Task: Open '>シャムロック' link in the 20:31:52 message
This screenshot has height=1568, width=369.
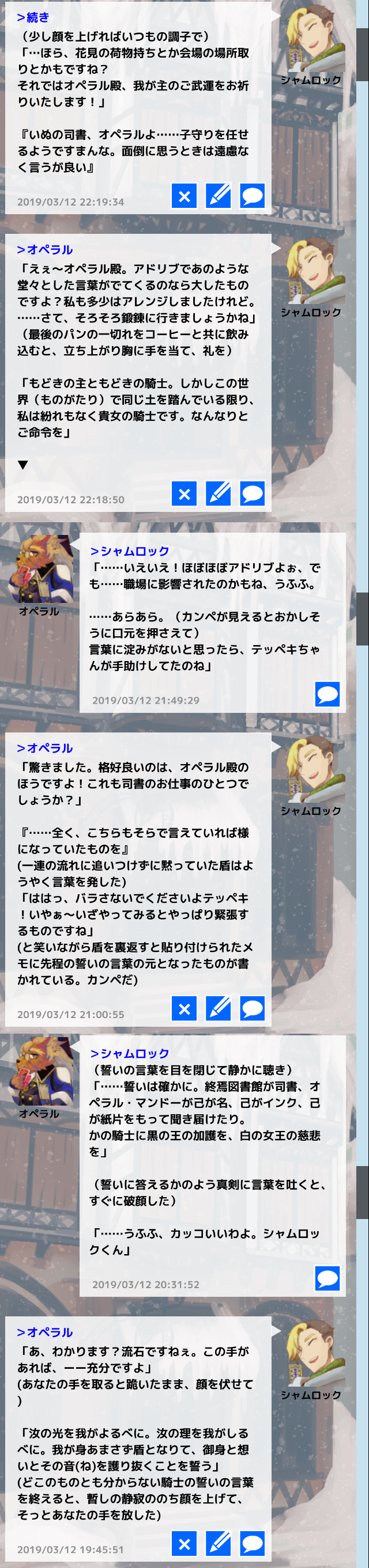Action: coord(130,1054)
